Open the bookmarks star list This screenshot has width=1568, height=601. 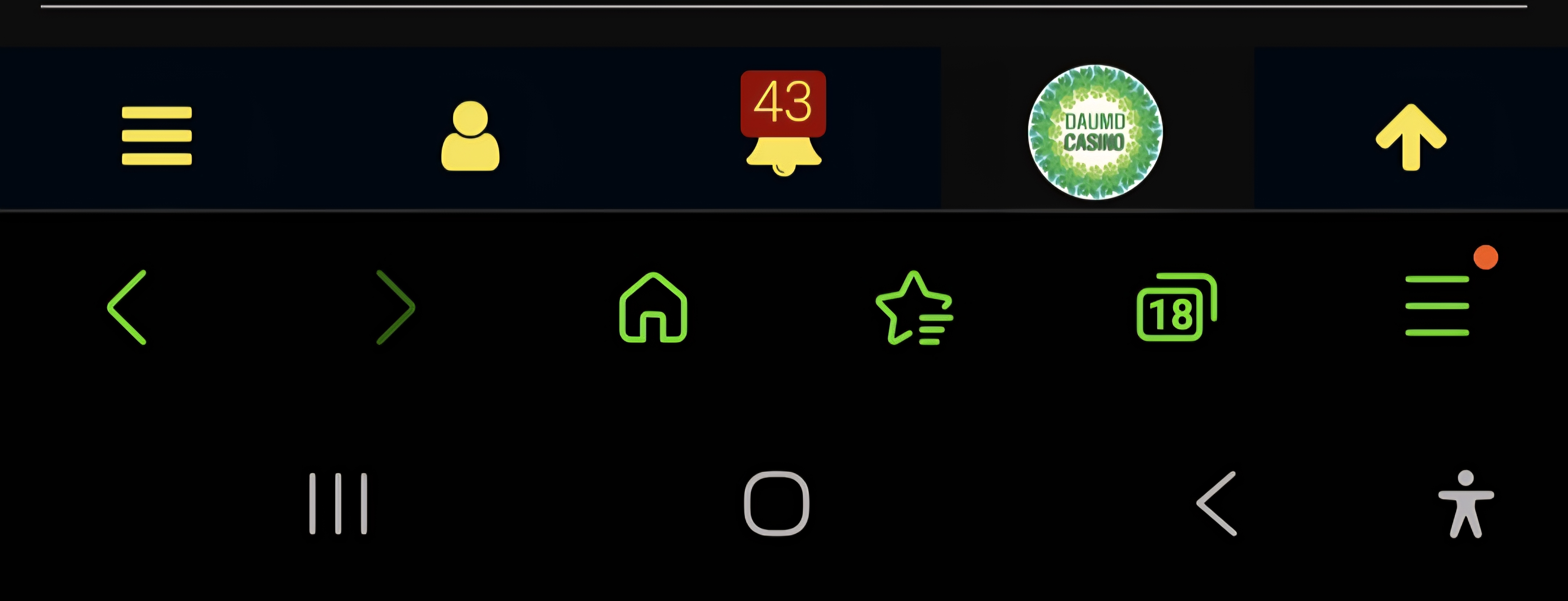click(914, 308)
